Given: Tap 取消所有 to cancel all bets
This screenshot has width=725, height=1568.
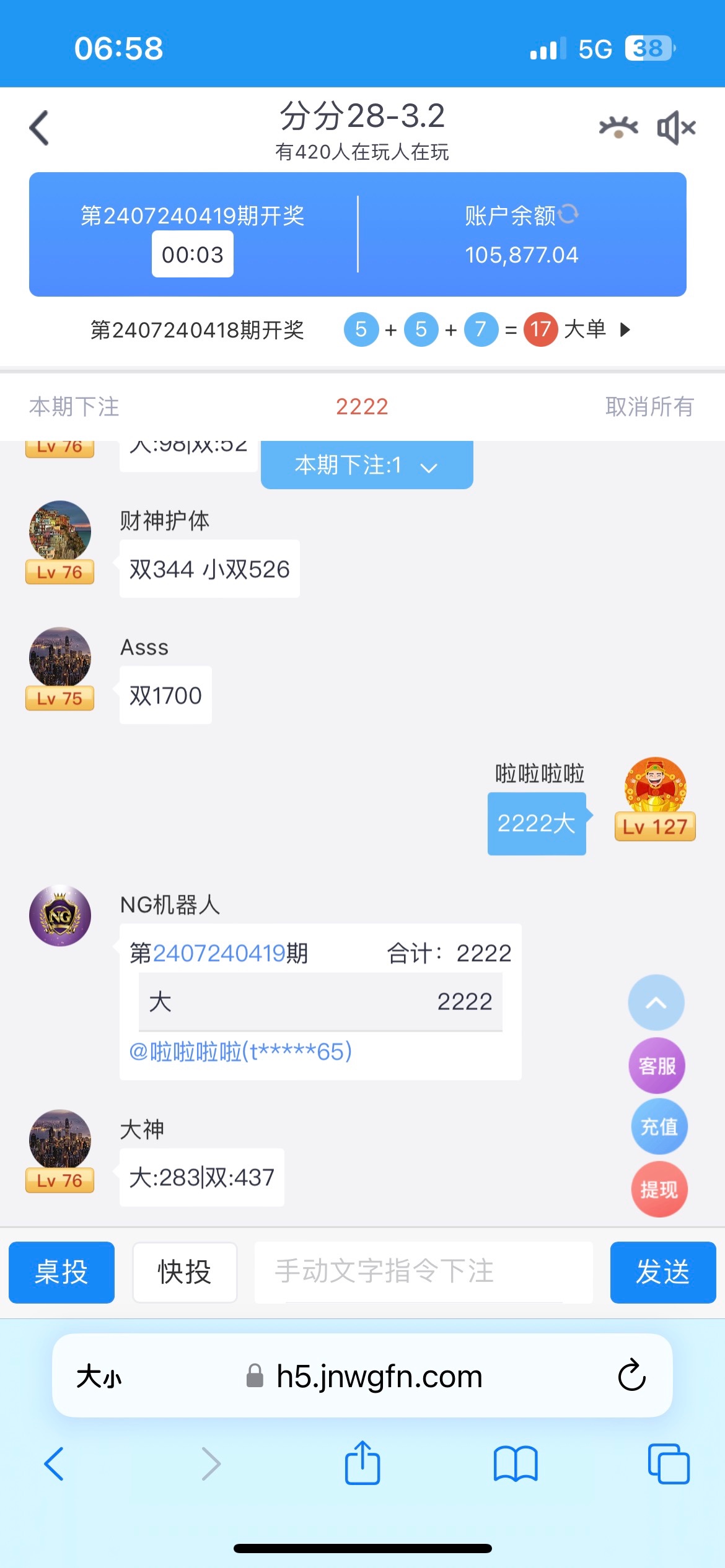Looking at the screenshot, I should [x=649, y=407].
